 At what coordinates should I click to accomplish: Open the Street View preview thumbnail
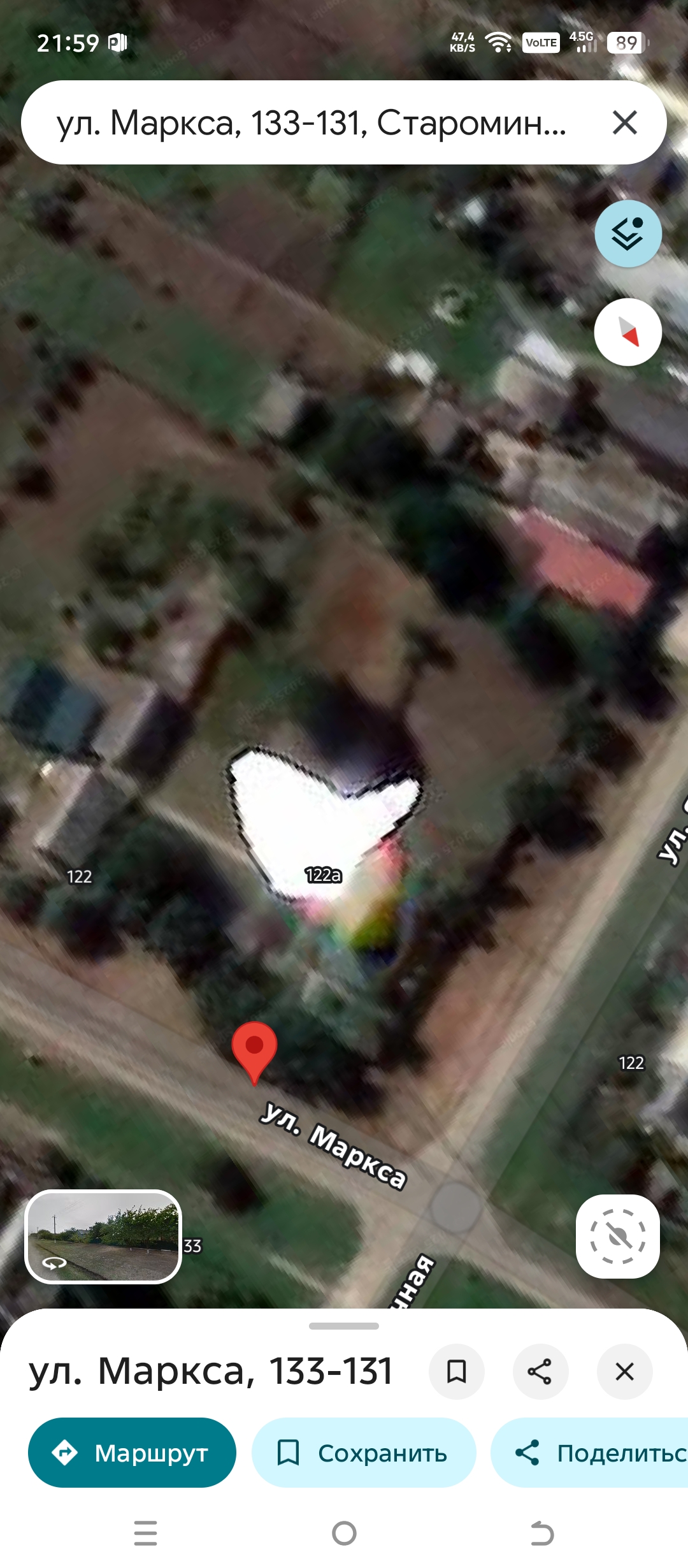pyautogui.click(x=103, y=1236)
